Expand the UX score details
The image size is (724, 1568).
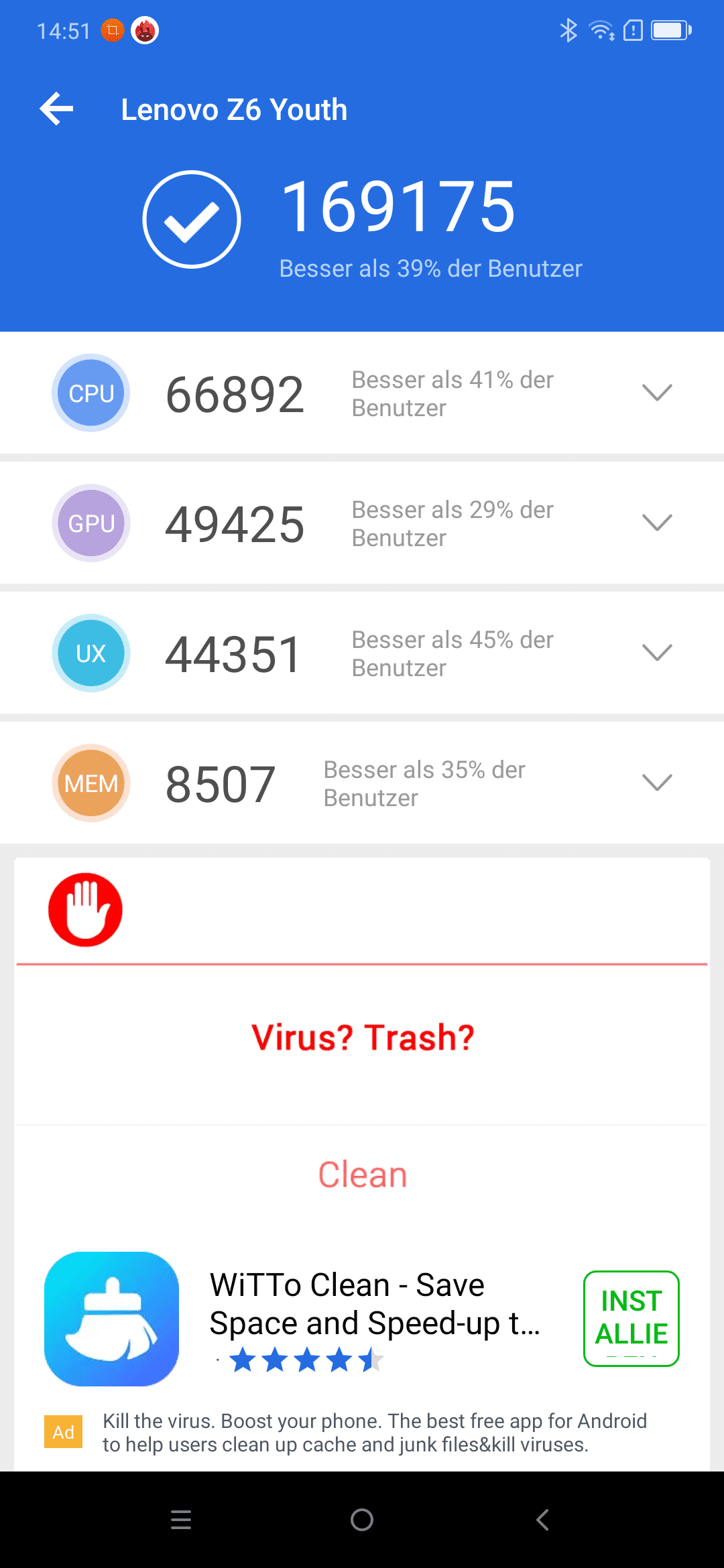point(657,653)
